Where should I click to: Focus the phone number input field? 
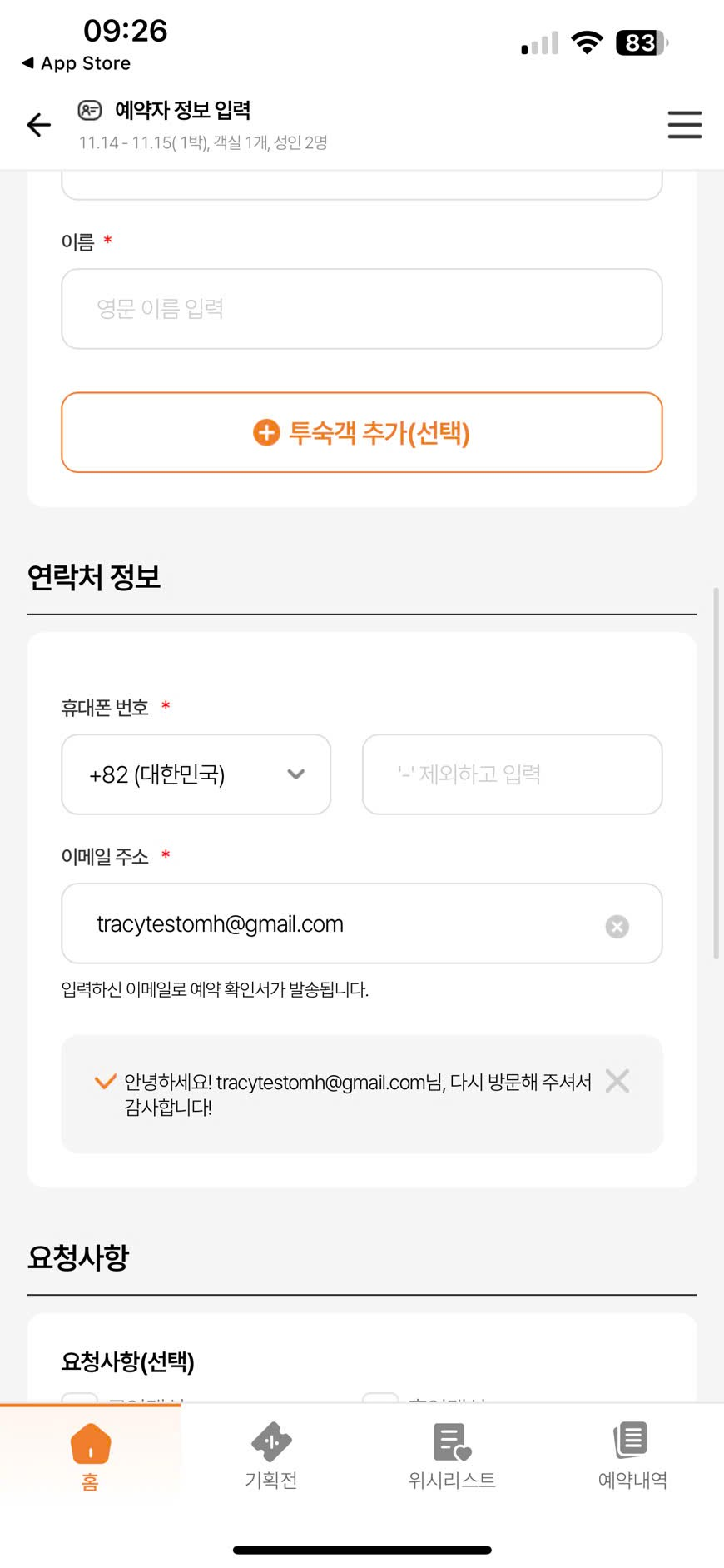coord(512,774)
